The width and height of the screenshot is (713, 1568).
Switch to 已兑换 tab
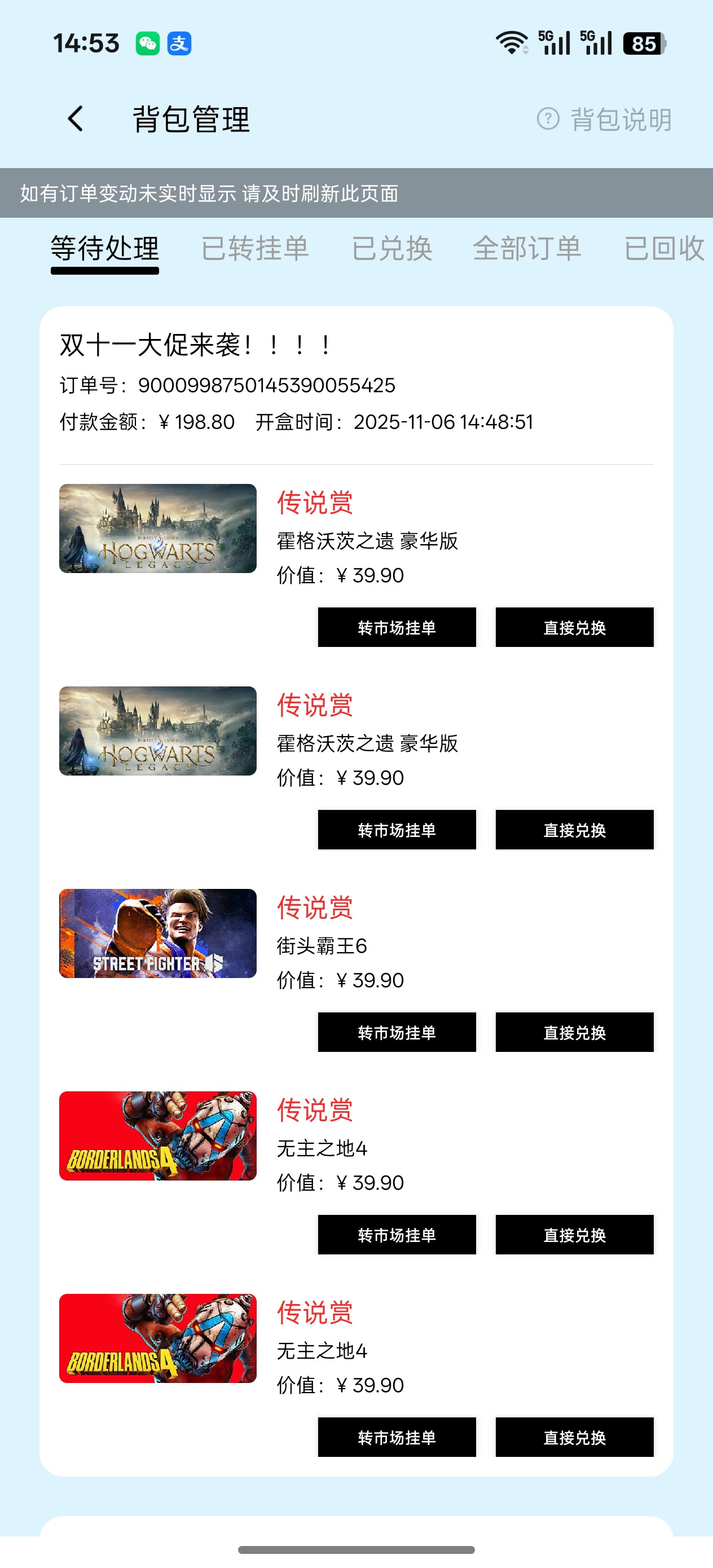[392, 249]
